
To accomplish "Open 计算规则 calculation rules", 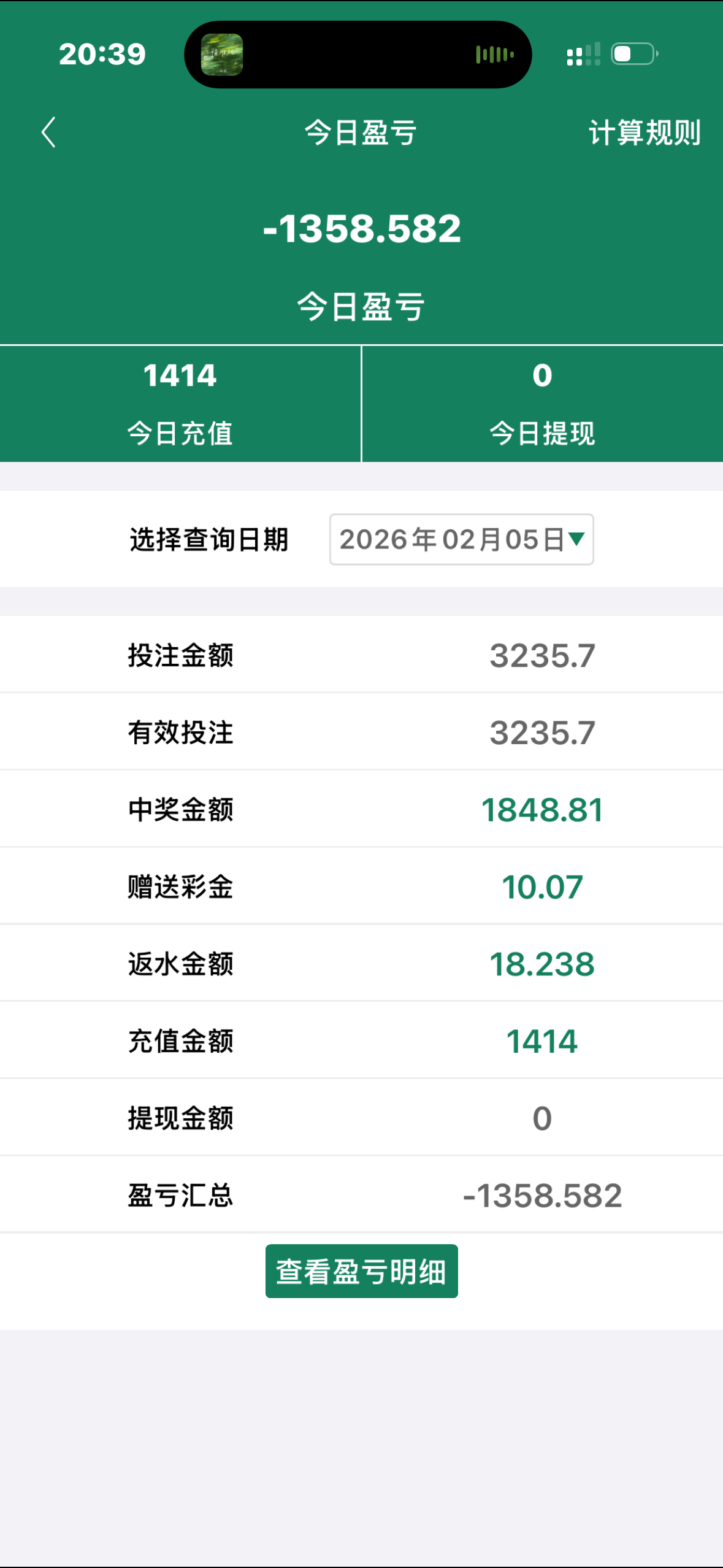I will (644, 133).
